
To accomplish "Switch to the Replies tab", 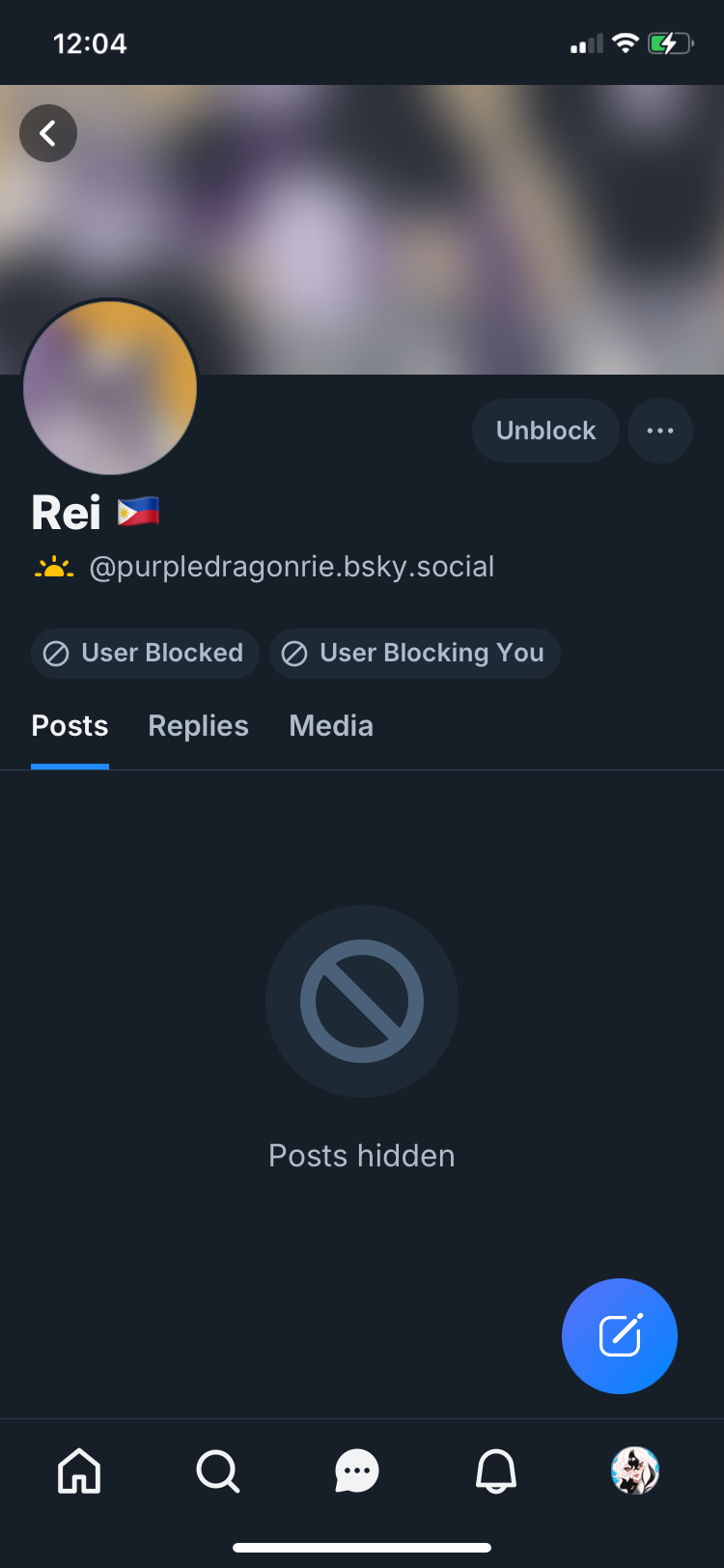I will point(198,726).
